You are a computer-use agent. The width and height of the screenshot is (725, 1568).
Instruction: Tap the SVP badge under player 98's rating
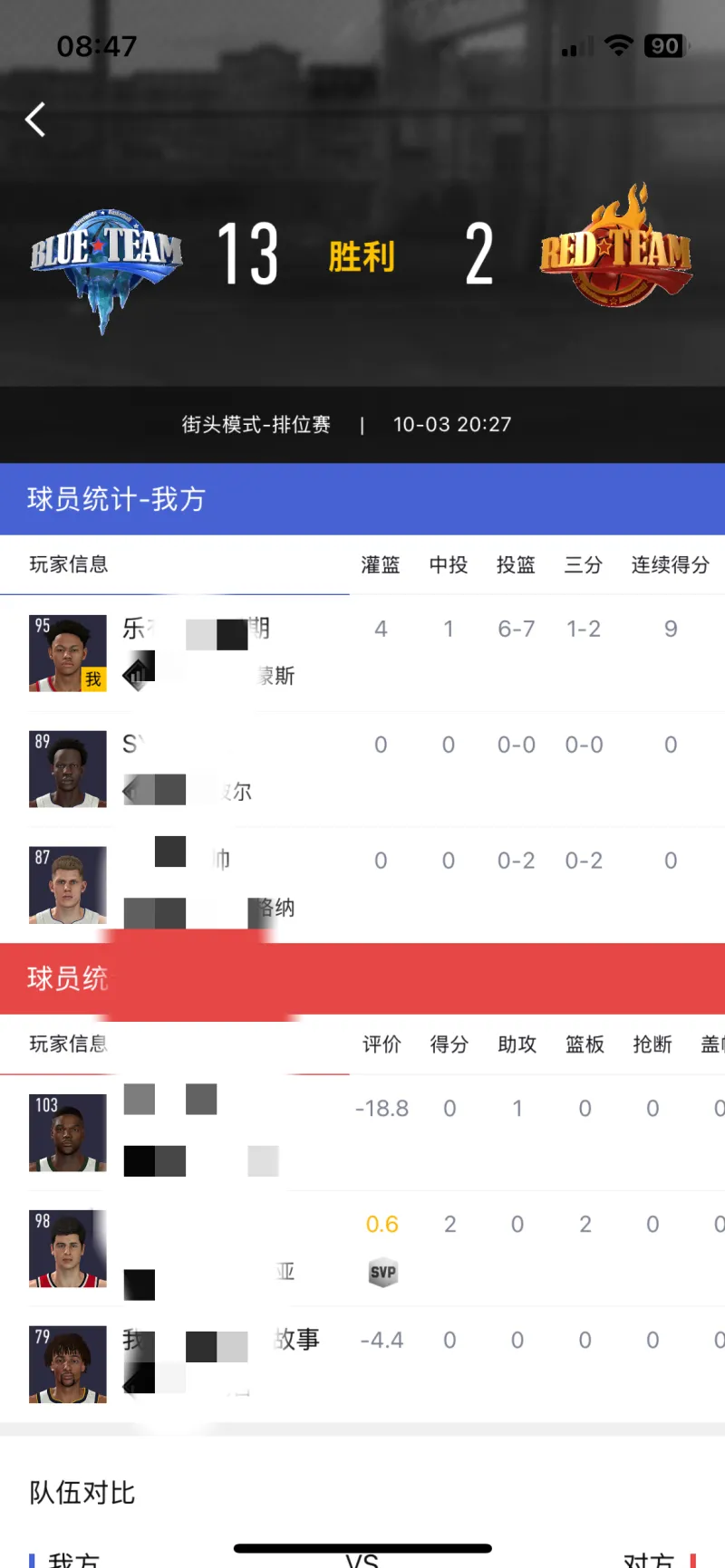tap(382, 1272)
